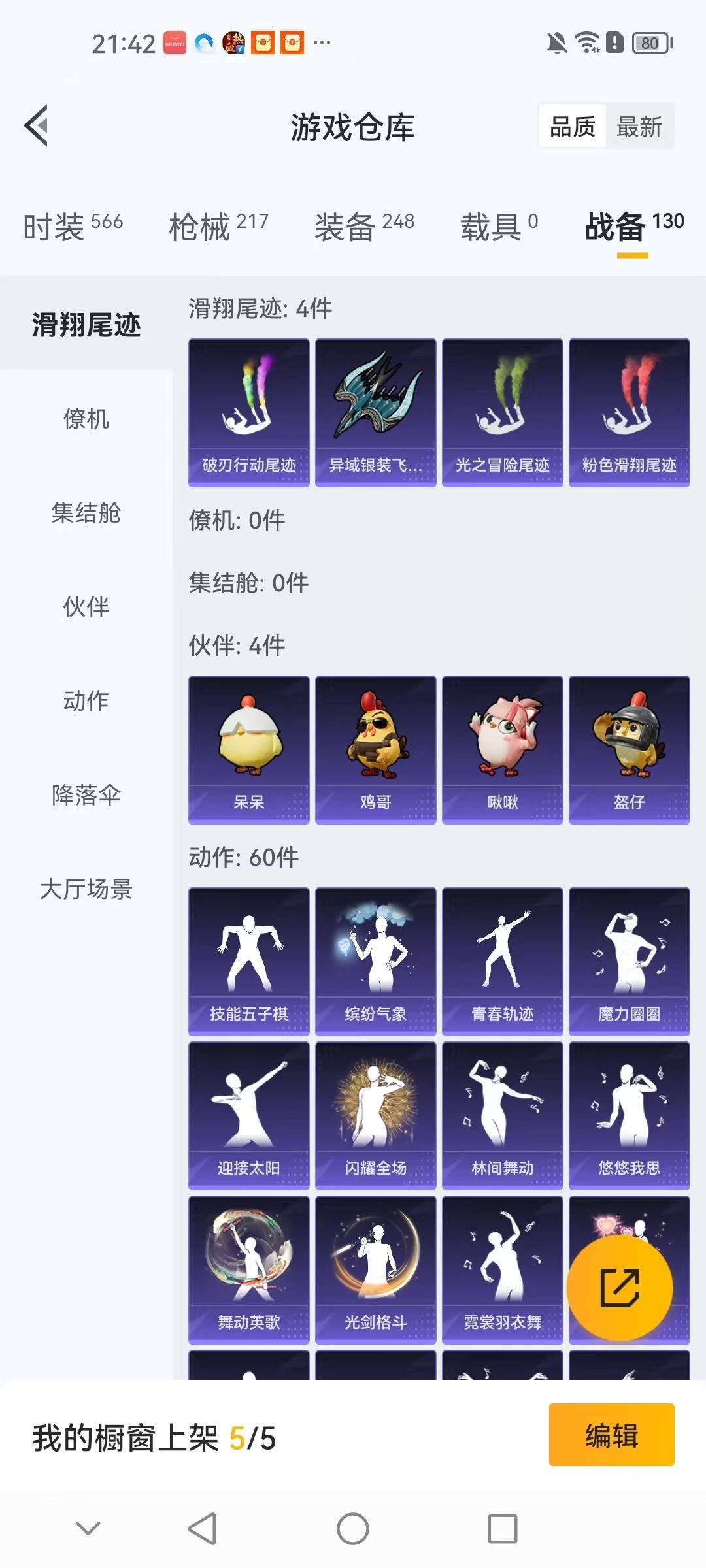Switch to the 装备 tab
Viewport: 706px width, 1568px height.
(x=364, y=227)
